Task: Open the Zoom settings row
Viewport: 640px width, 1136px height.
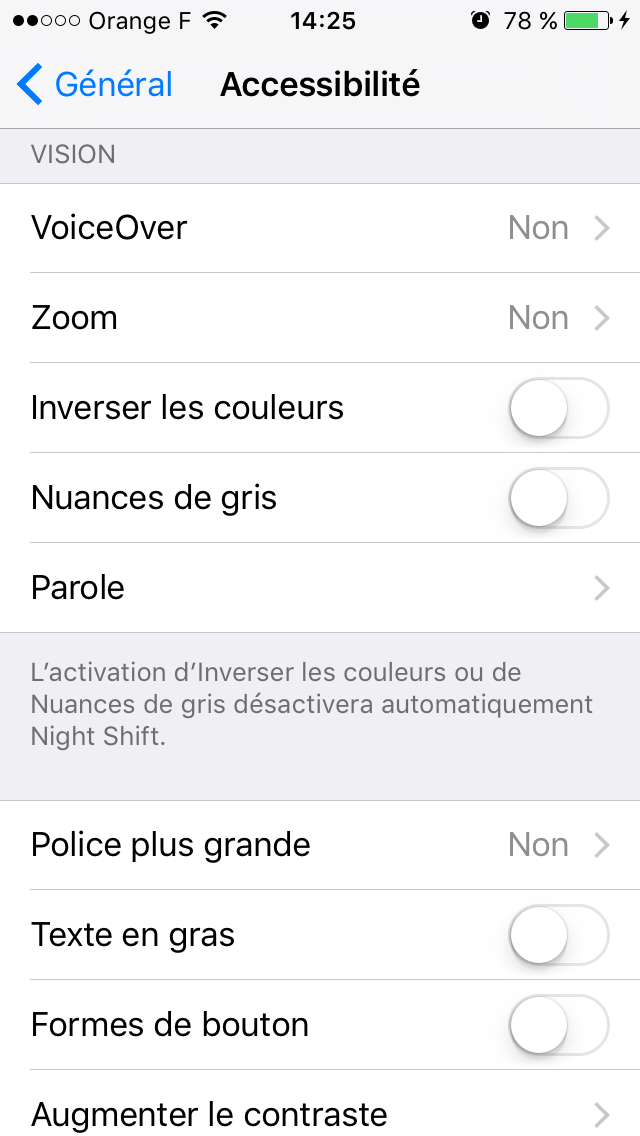Action: (x=320, y=318)
